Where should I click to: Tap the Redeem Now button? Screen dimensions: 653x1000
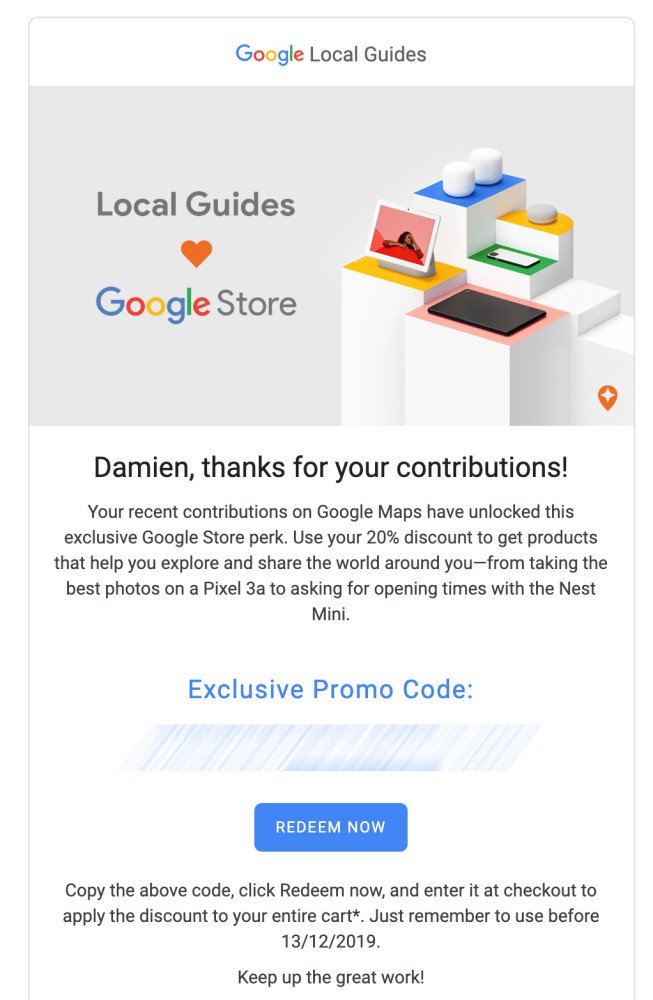point(330,827)
